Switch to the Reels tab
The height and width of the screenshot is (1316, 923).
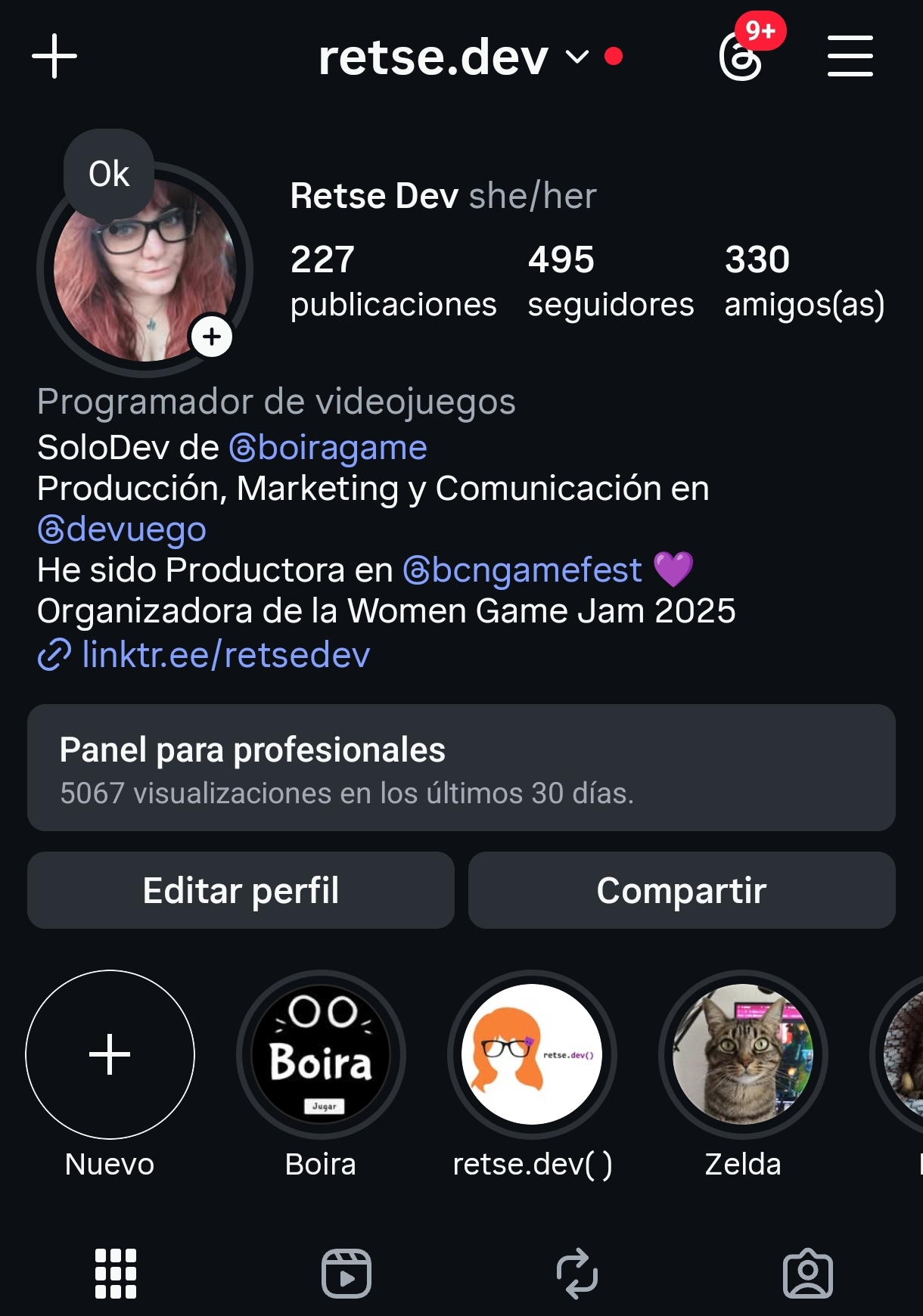click(x=347, y=1274)
